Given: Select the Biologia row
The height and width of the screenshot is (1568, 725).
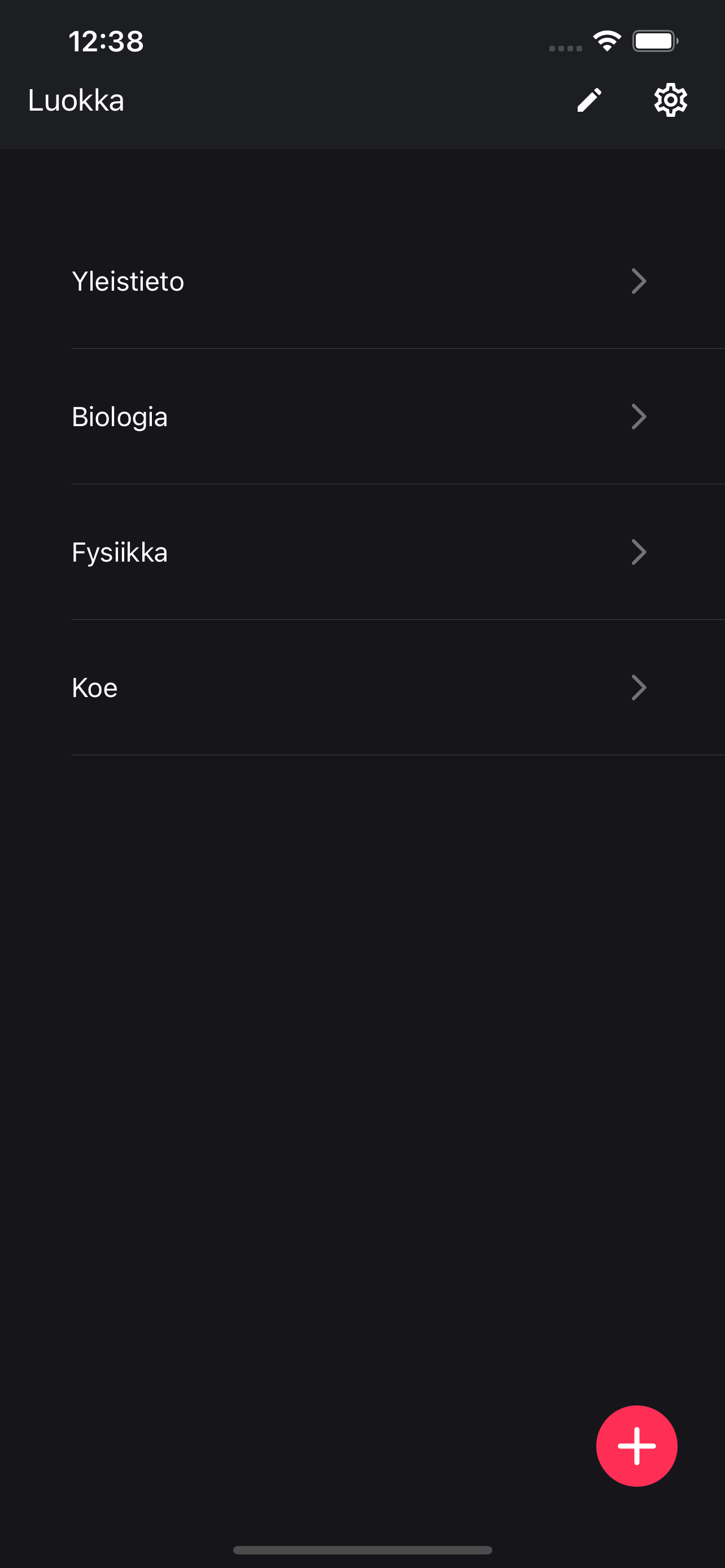Looking at the screenshot, I should pos(362,417).
